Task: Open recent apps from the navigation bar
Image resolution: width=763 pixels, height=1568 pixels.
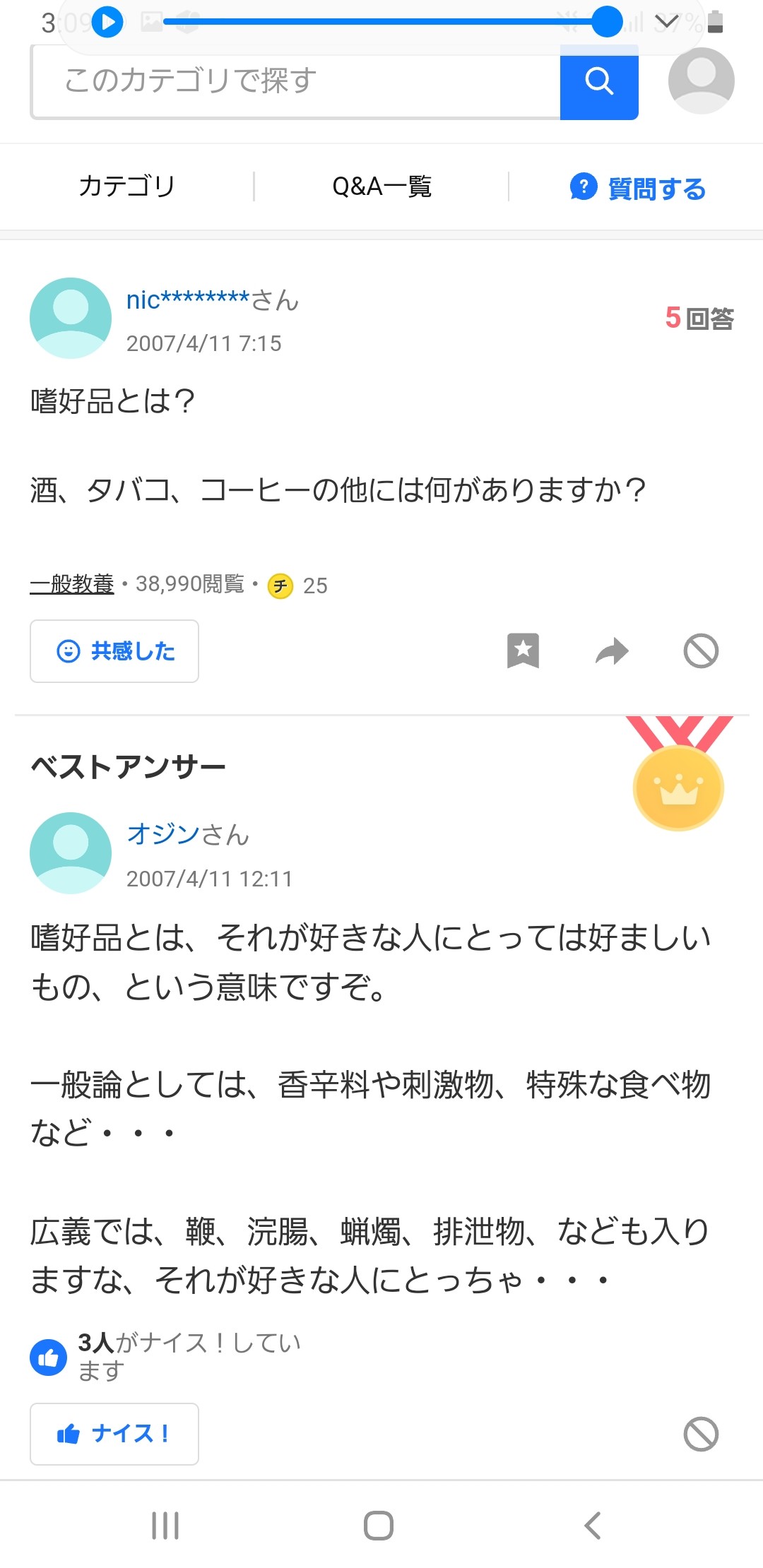Action: (x=165, y=1526)
